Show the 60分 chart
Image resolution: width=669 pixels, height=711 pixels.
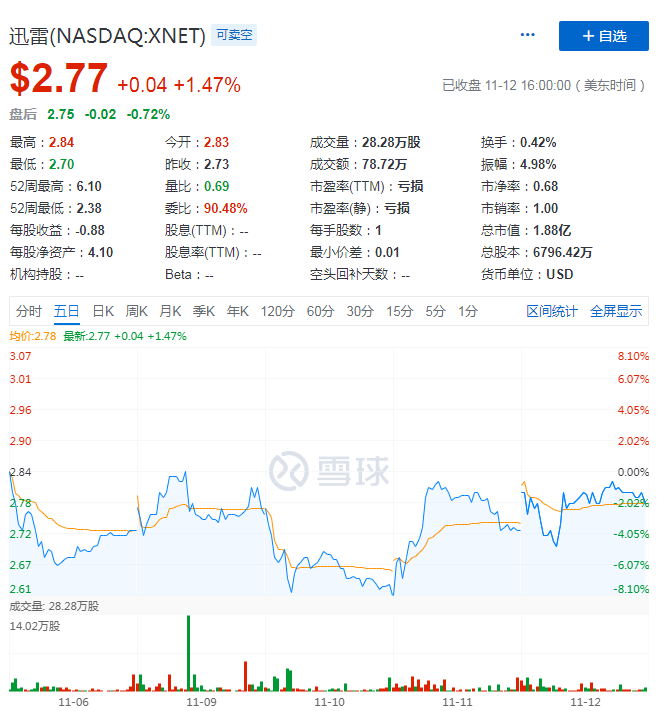(x=320, y=311)
